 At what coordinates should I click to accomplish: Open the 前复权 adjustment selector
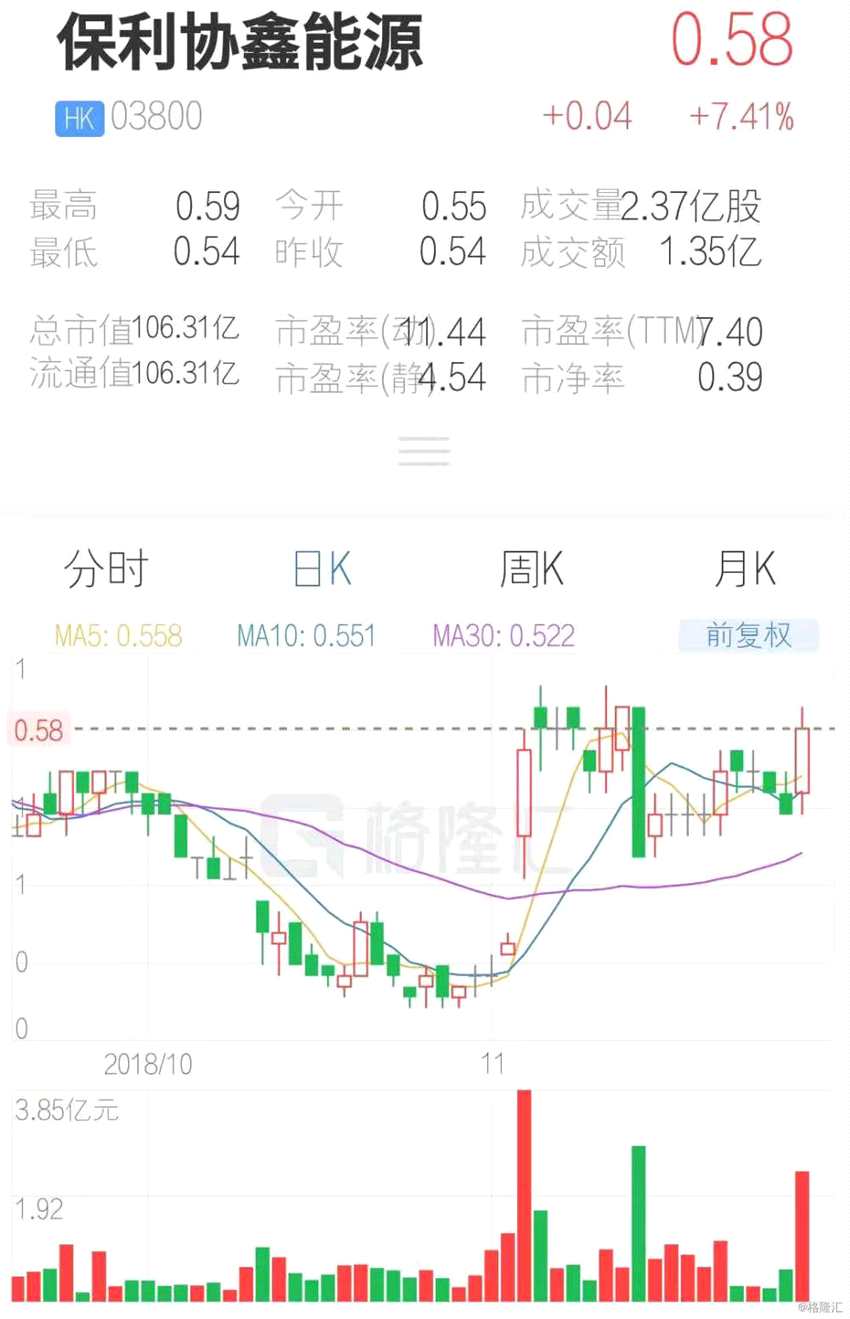coord(748,634)
